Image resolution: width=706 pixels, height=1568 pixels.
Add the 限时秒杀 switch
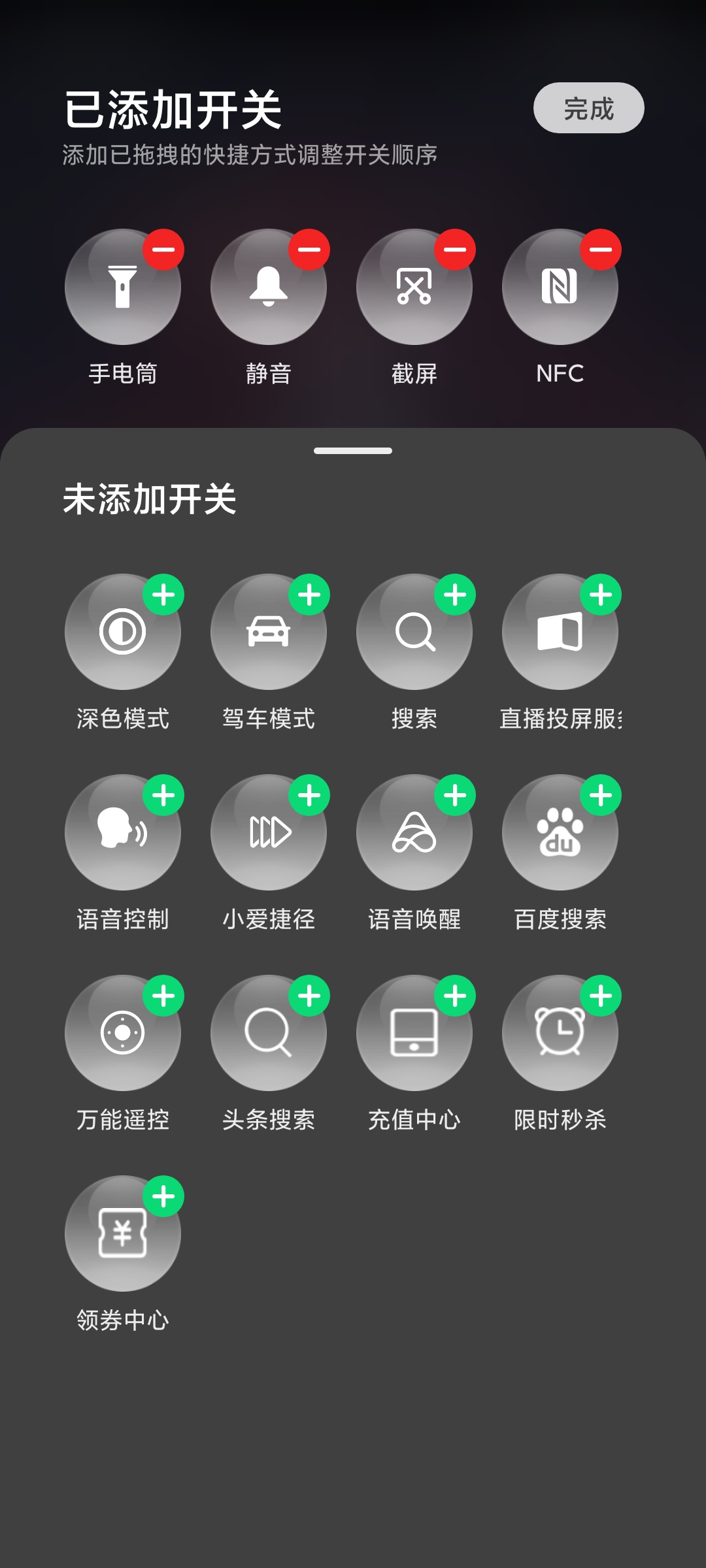[601, 996]
